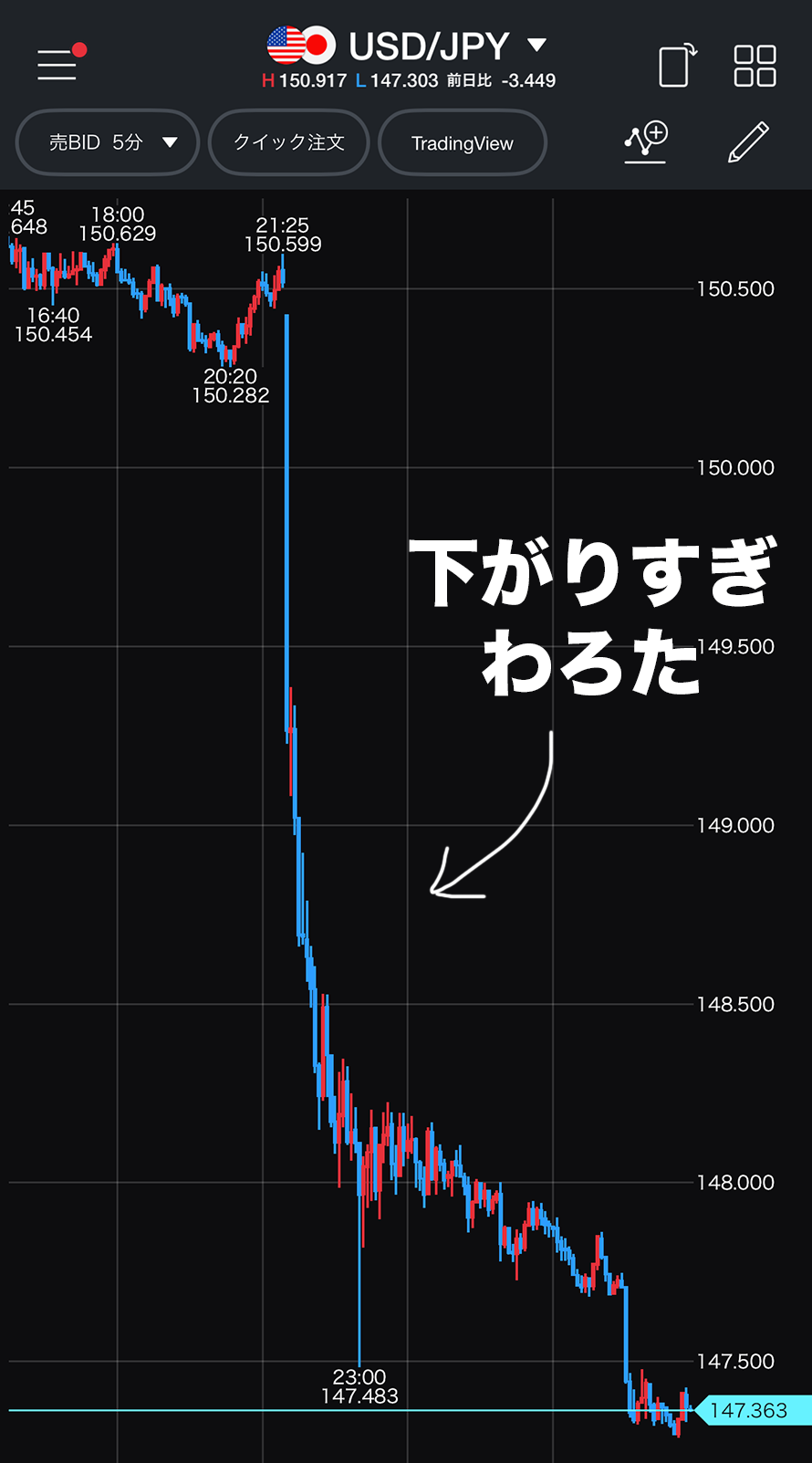This screenshot has height=1463, width=812.
Task: Change the 売BID 5分 timeframe dropdown
Action: click(x=108, y=142)
